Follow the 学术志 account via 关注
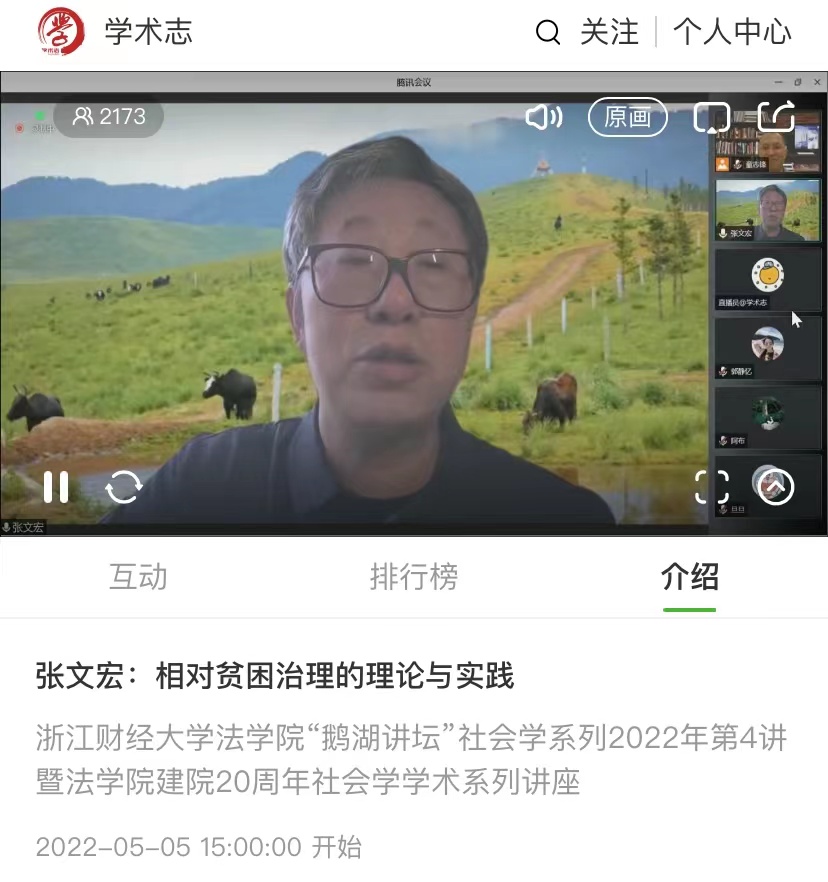 609,33
